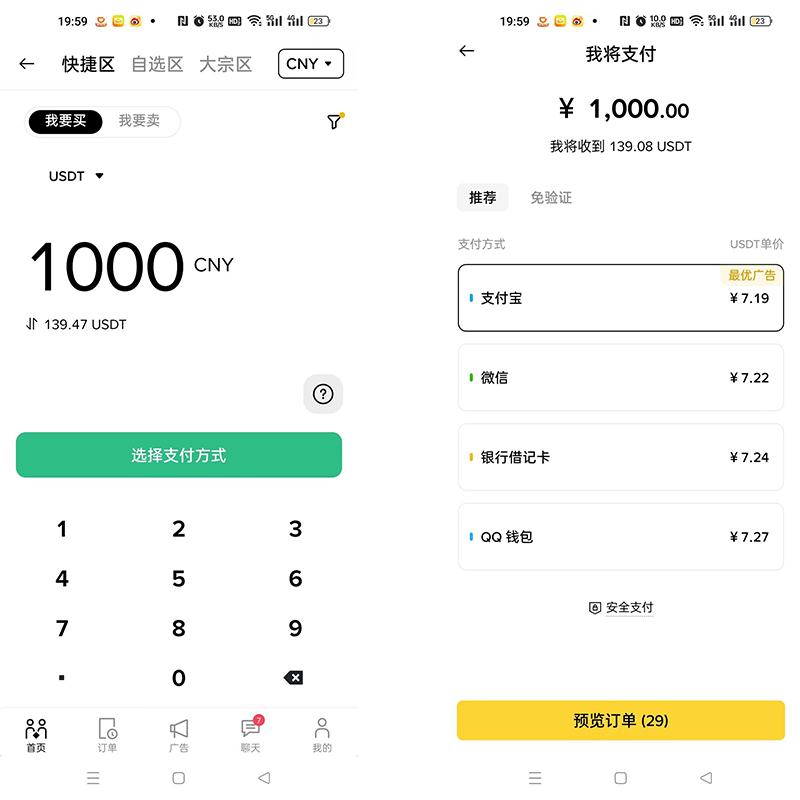800x800 pixels.
Task: Open the 聊天 tab with unread badge
Action: coord(250,734)
